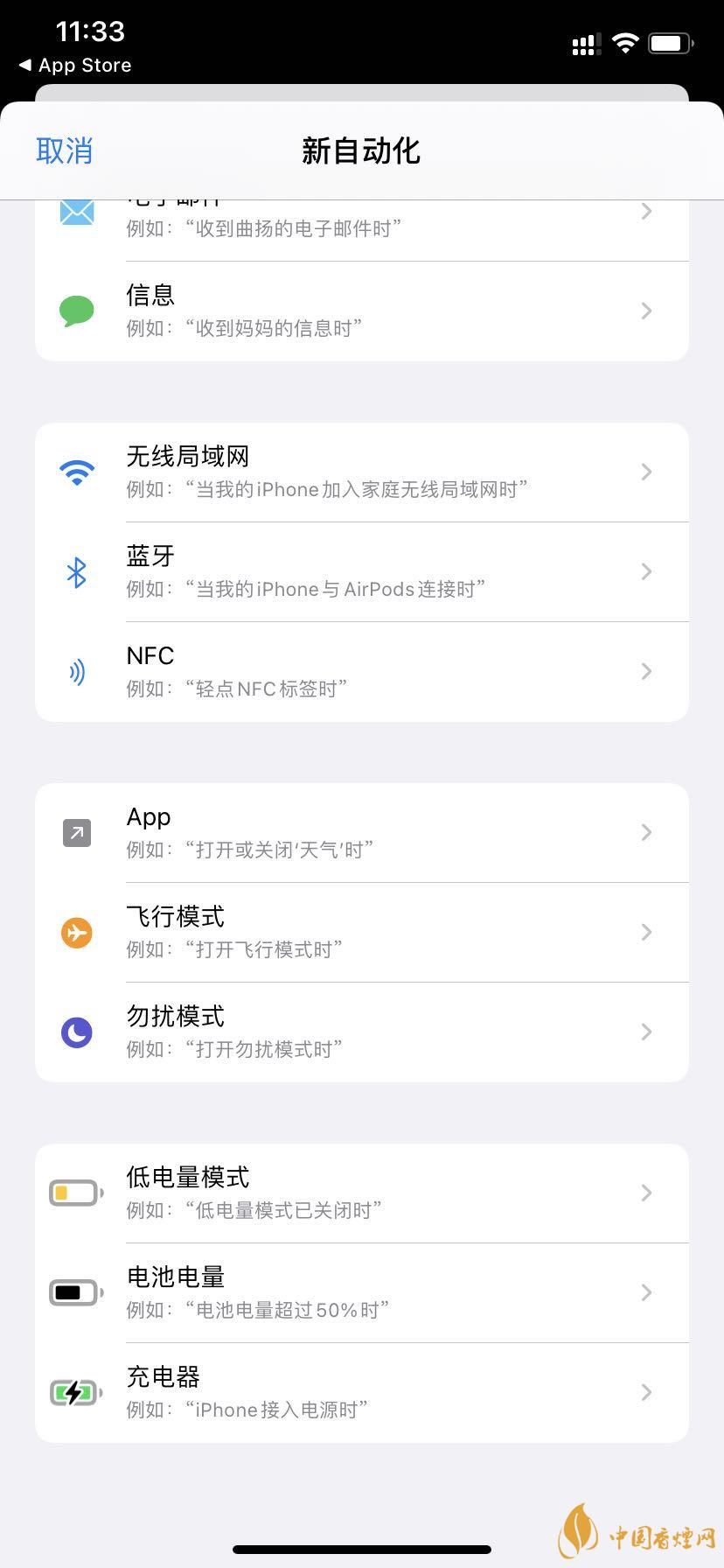Select the 充电器 charger trigger
Image resolution: width=724 pixels, height=1568 pixels.
[x=361, y=1393]
